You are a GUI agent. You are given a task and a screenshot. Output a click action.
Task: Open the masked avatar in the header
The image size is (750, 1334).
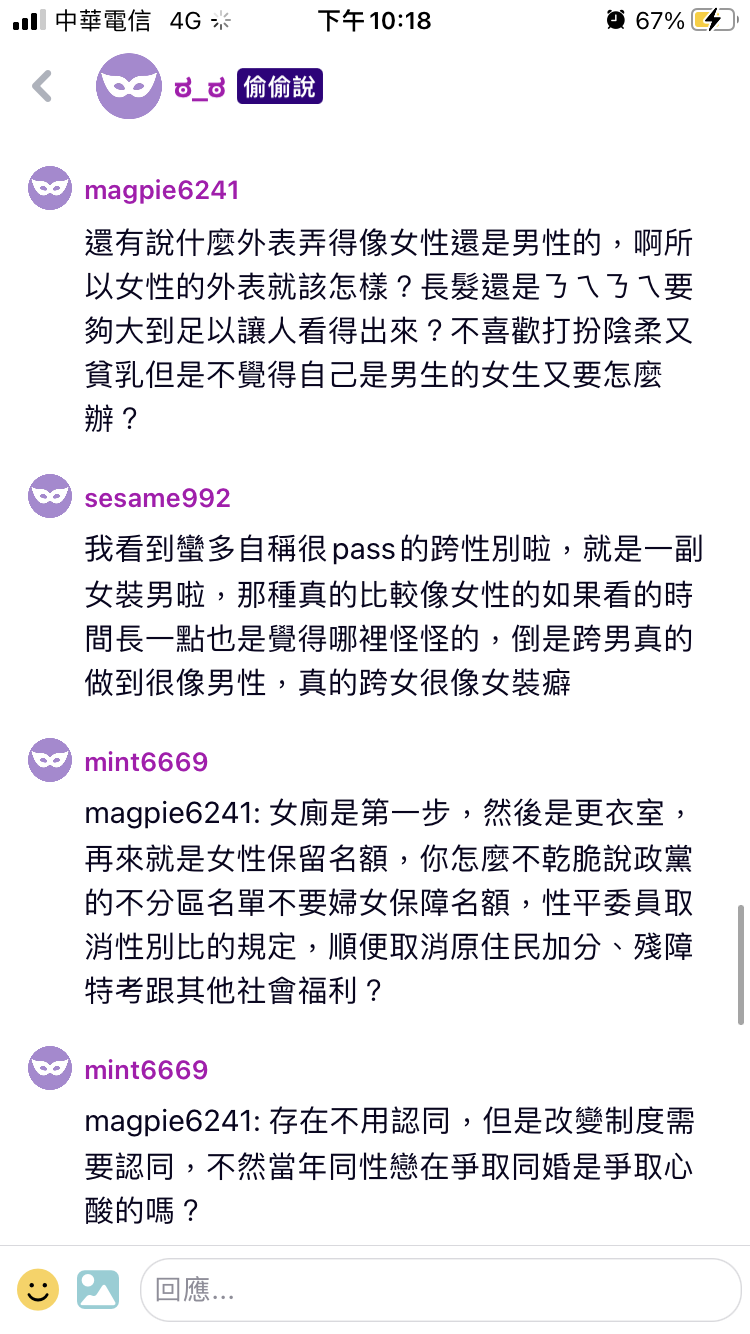(x=129, y=87)
